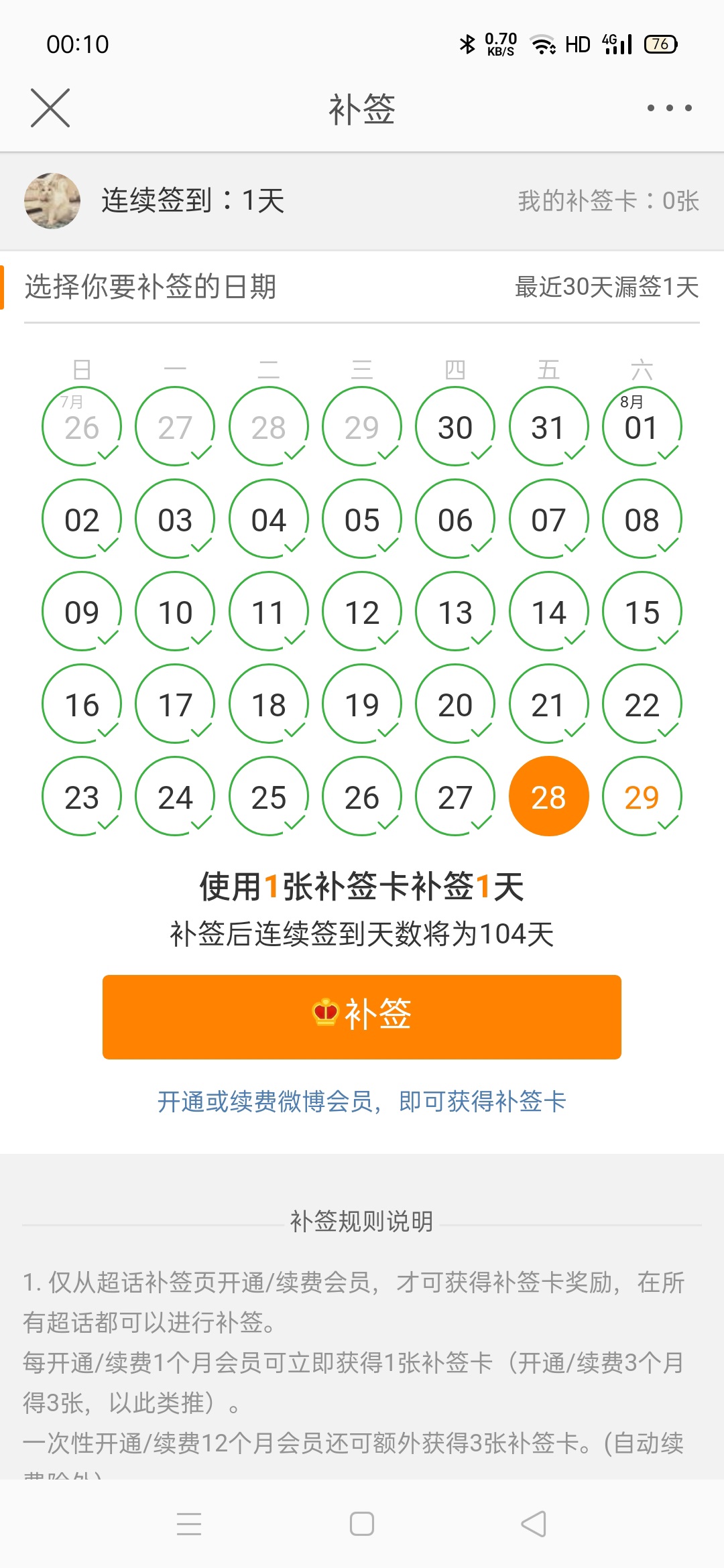Open the three-dot overflow menu

pos(669,108)
